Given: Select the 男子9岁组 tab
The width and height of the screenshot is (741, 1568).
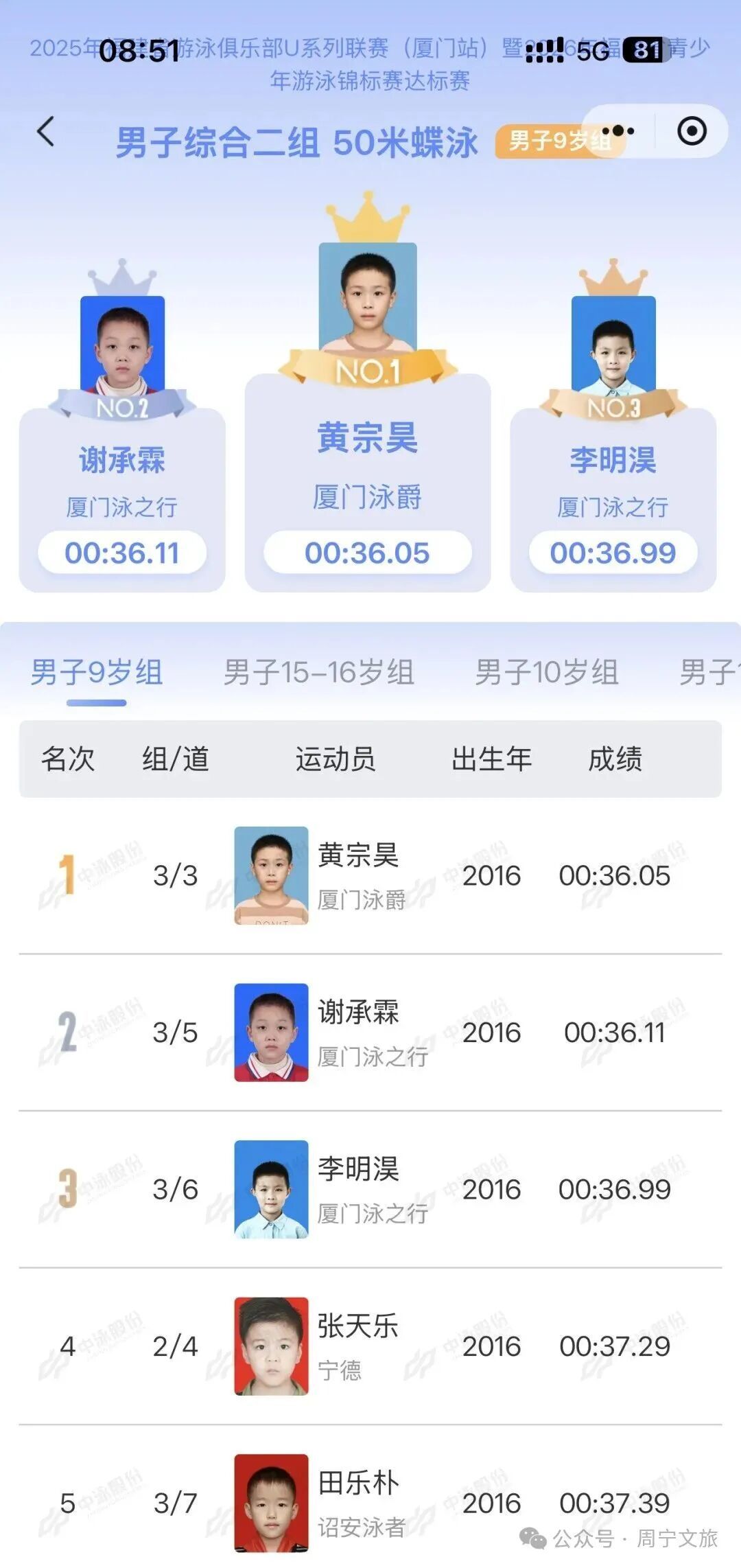Looking at the screenshot, I should point(97,672).
